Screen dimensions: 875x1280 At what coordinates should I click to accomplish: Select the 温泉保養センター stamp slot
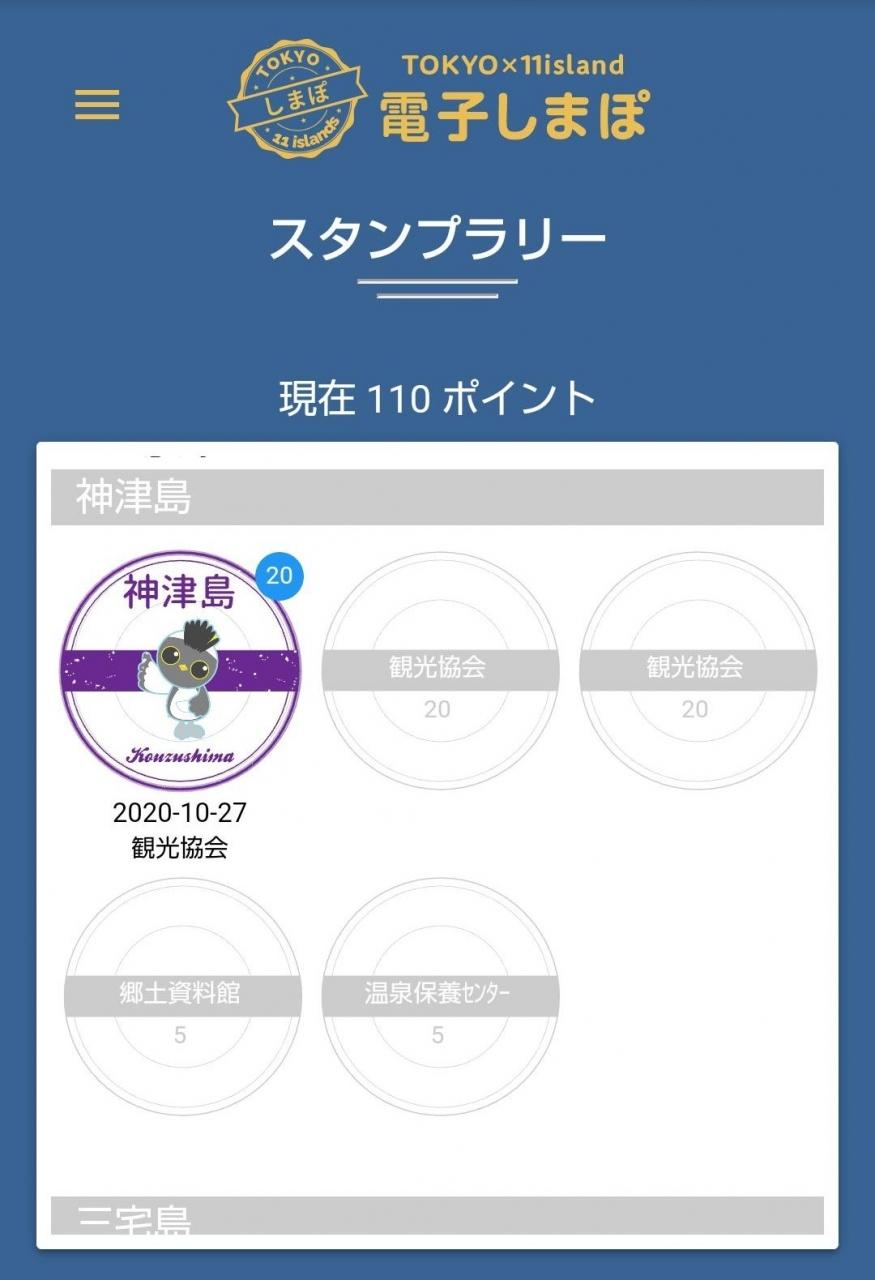pos(439,996)
